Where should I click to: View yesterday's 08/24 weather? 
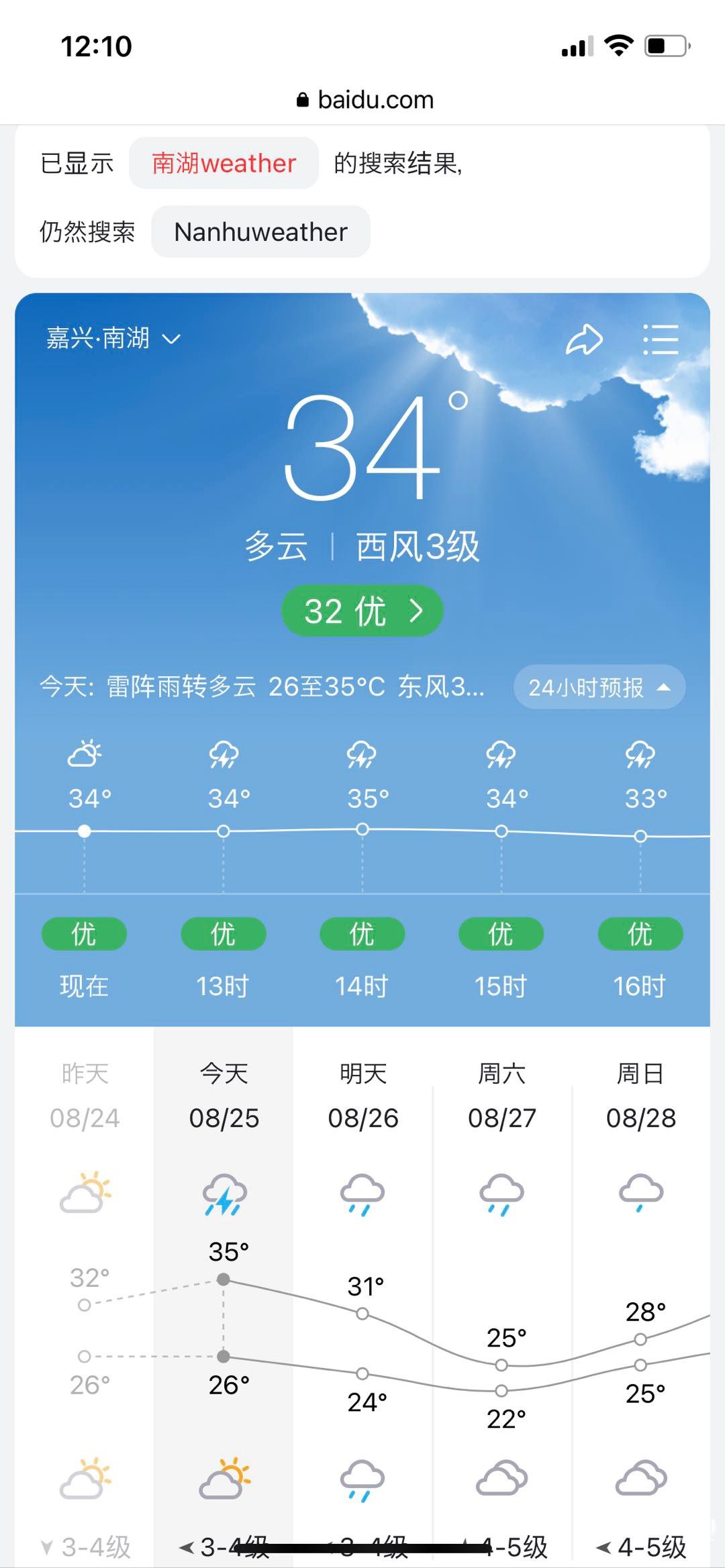(85, 1096)
